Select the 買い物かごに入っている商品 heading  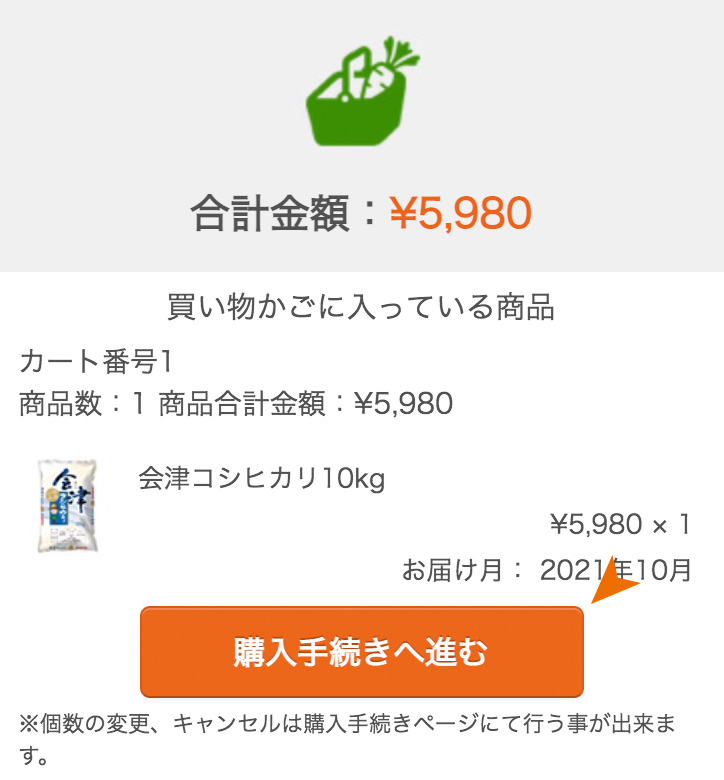point(362,306)
